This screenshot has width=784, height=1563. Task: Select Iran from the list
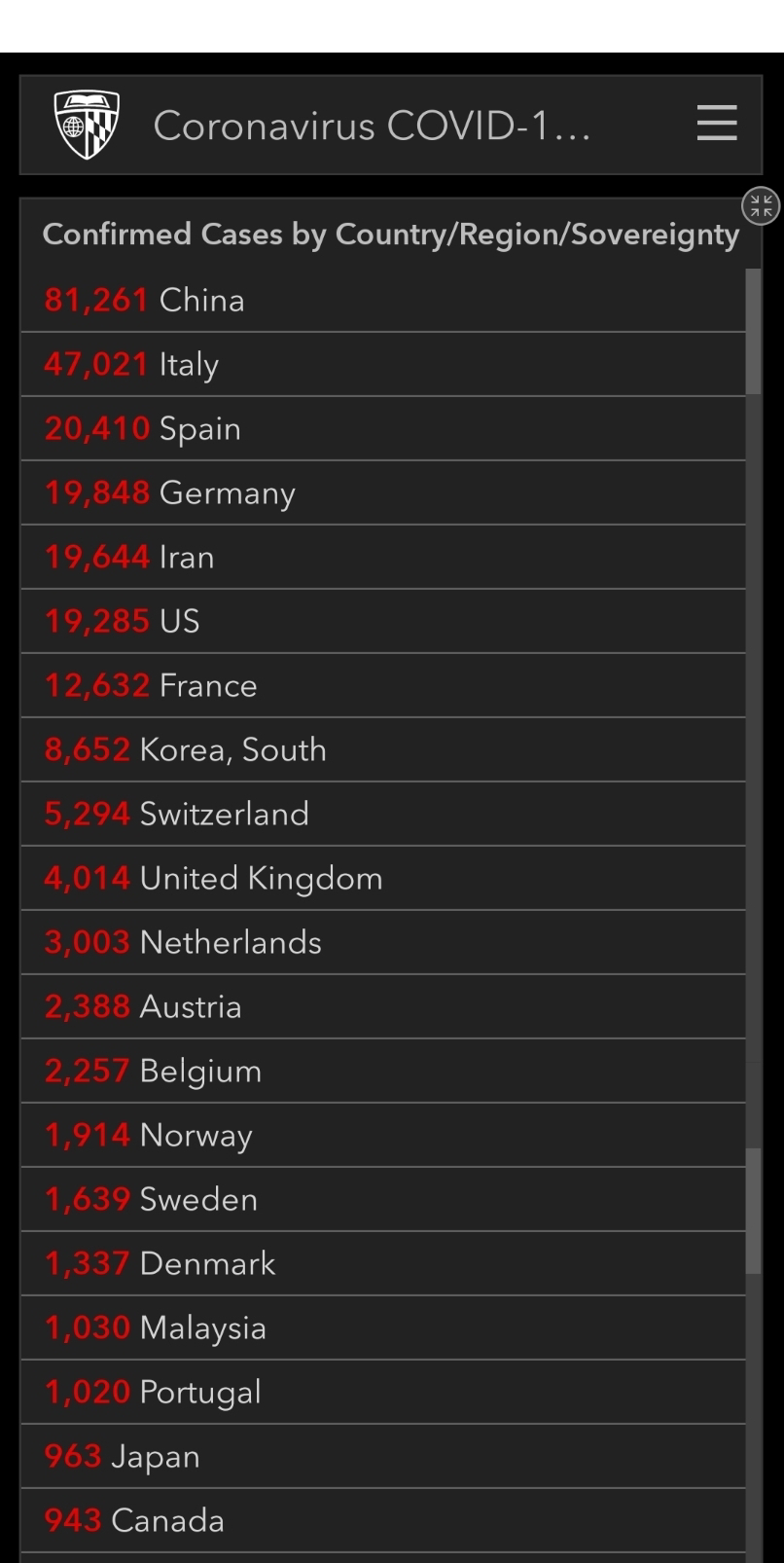[x=383, y=557]
